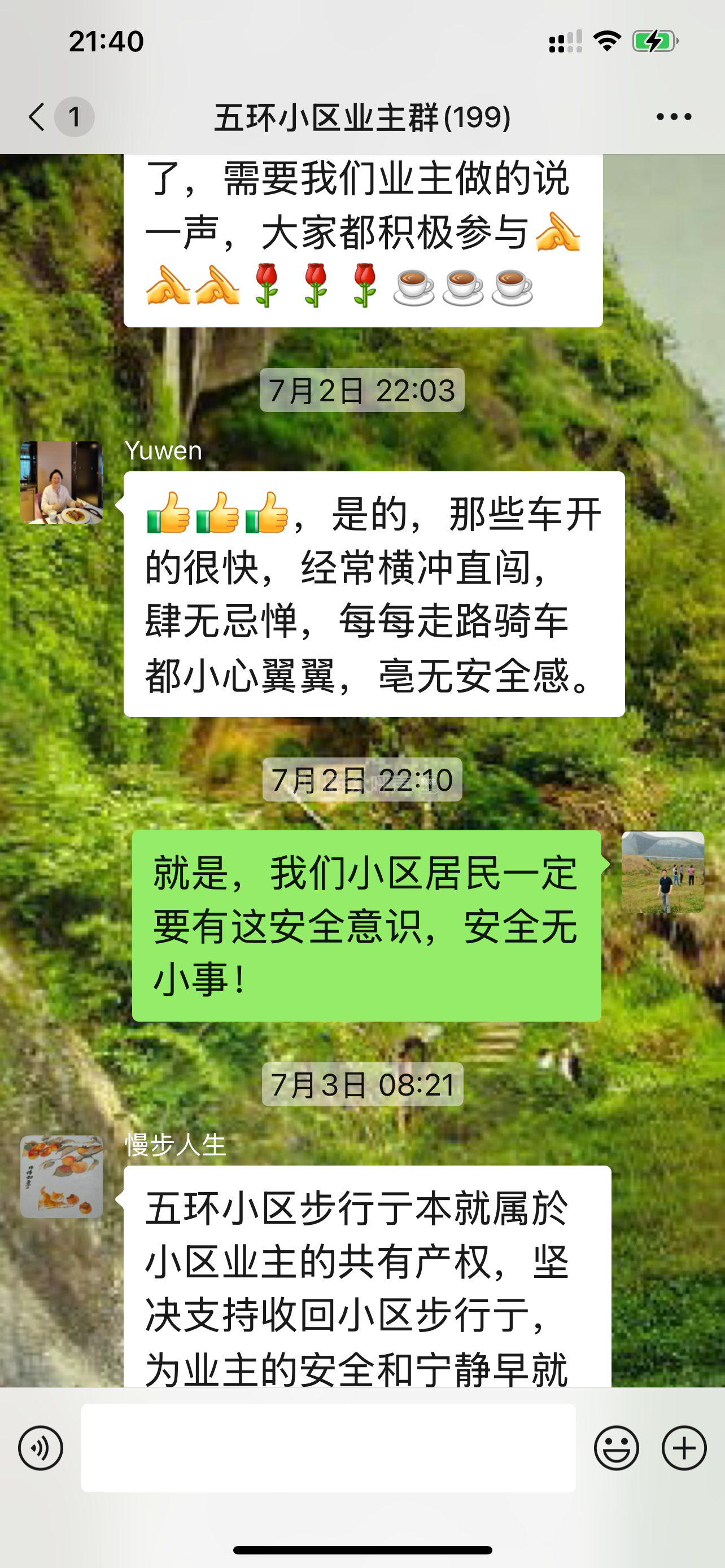
Task: Go back to the chat list
Action: pos(38,116)
